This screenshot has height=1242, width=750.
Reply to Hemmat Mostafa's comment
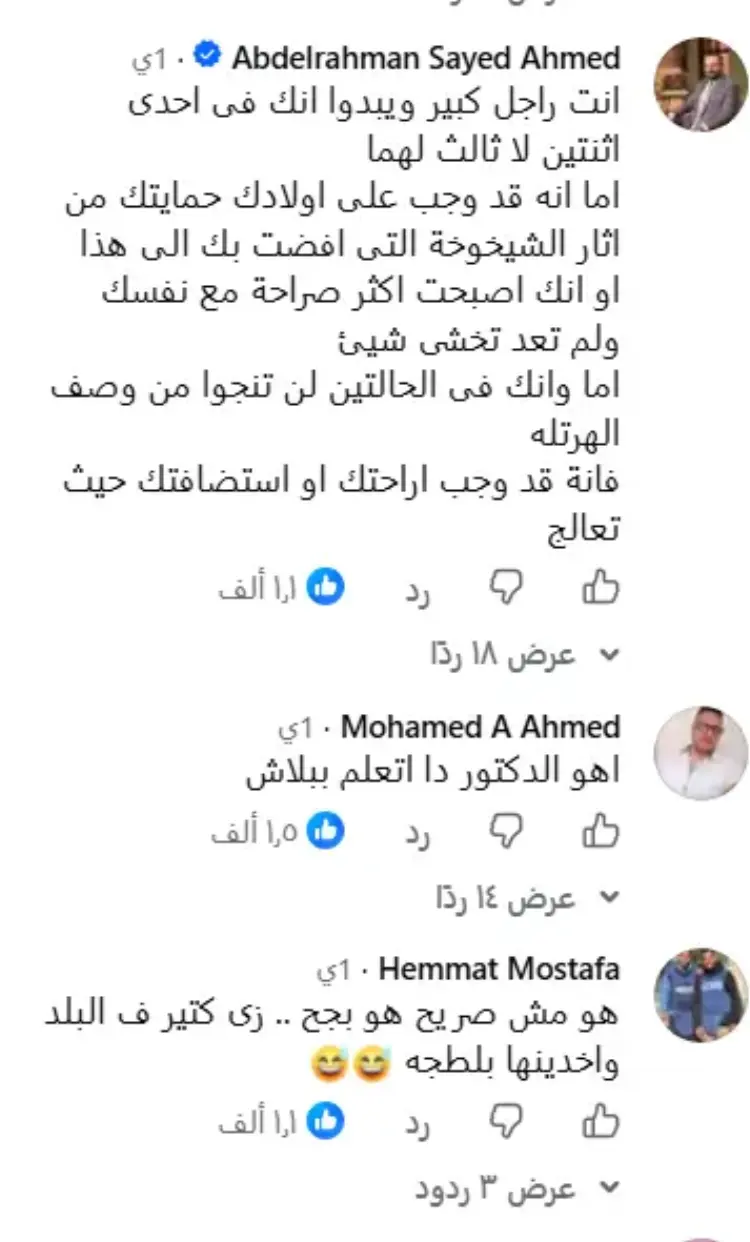pos(417,1123)
